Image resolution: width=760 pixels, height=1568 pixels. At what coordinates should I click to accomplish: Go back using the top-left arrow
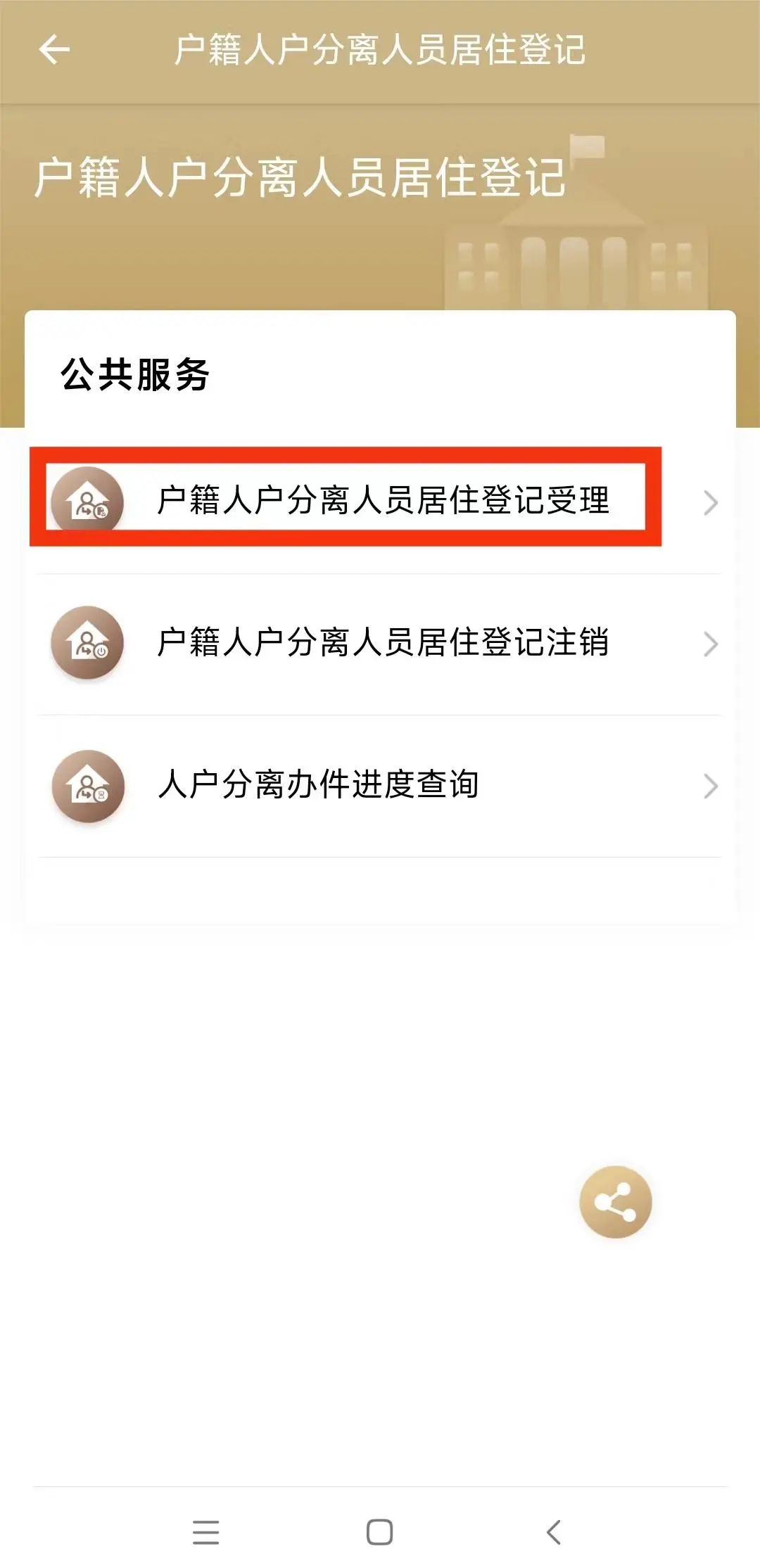(x=54, y=50)
